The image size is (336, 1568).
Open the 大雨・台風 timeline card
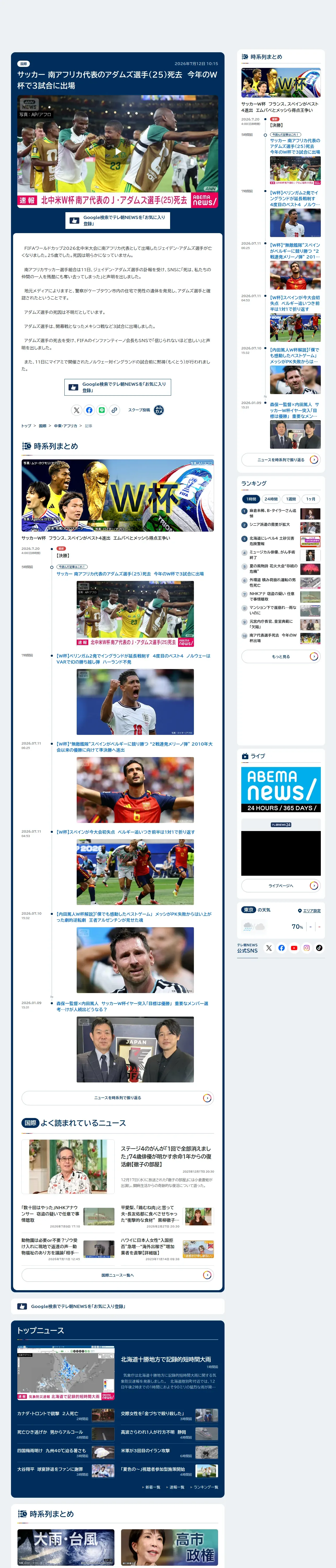(x=66, y=1547)
